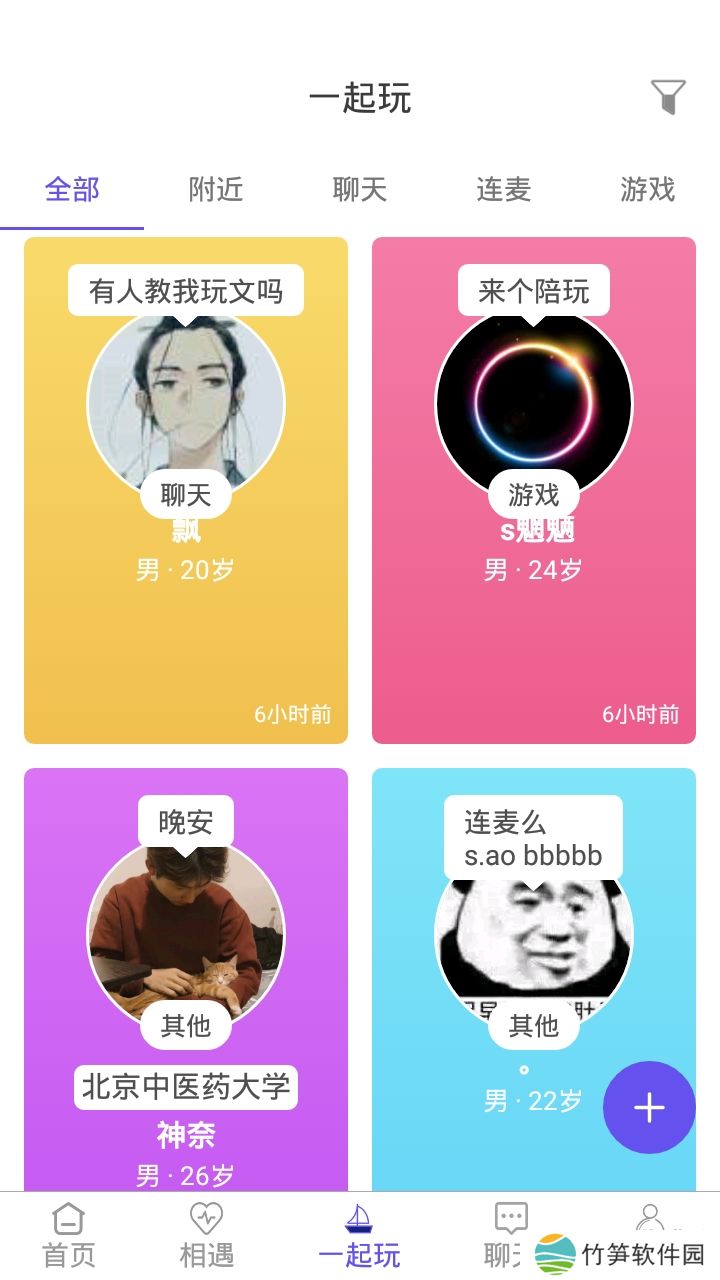
Task: Select the 全部 tab
Action: coord(72,189)
